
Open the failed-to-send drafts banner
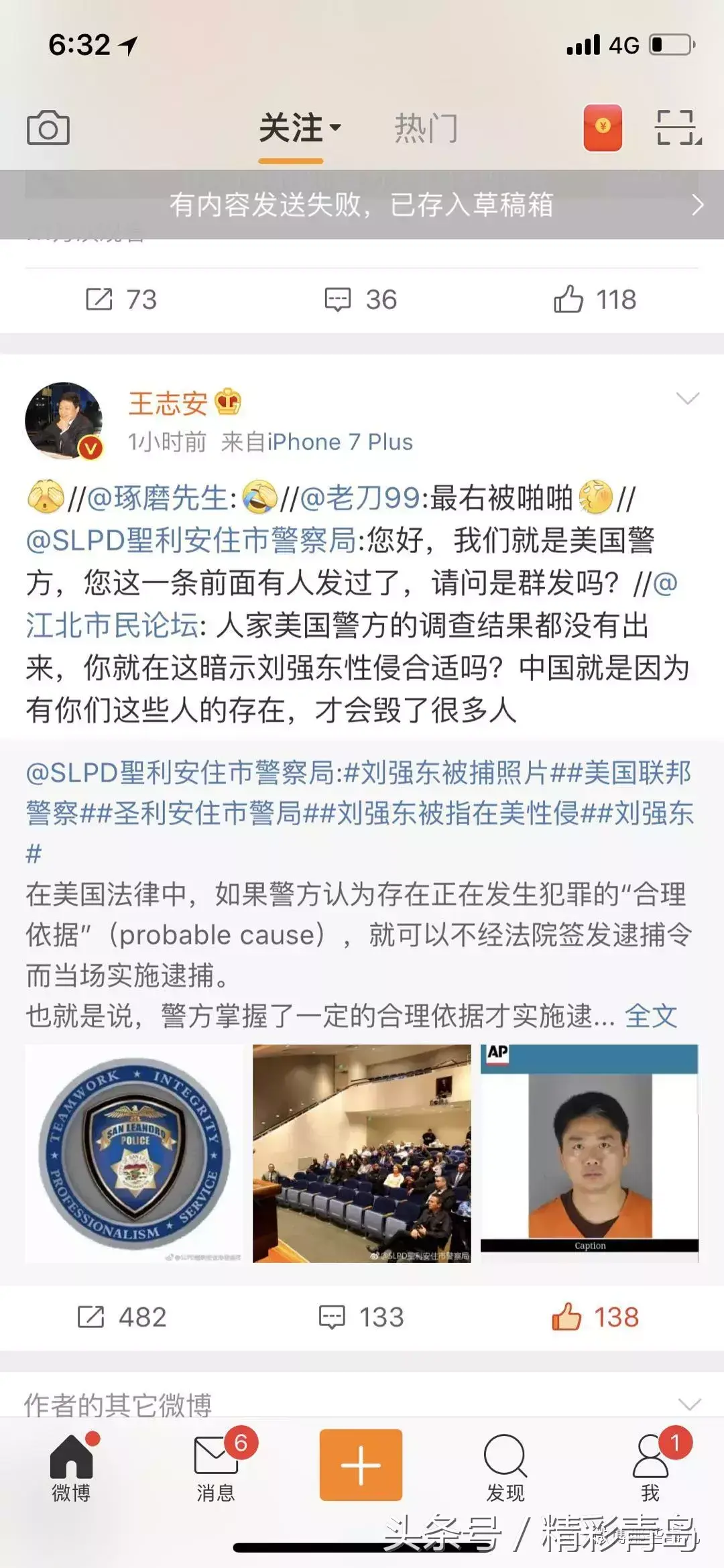click(x=362, y=204)
